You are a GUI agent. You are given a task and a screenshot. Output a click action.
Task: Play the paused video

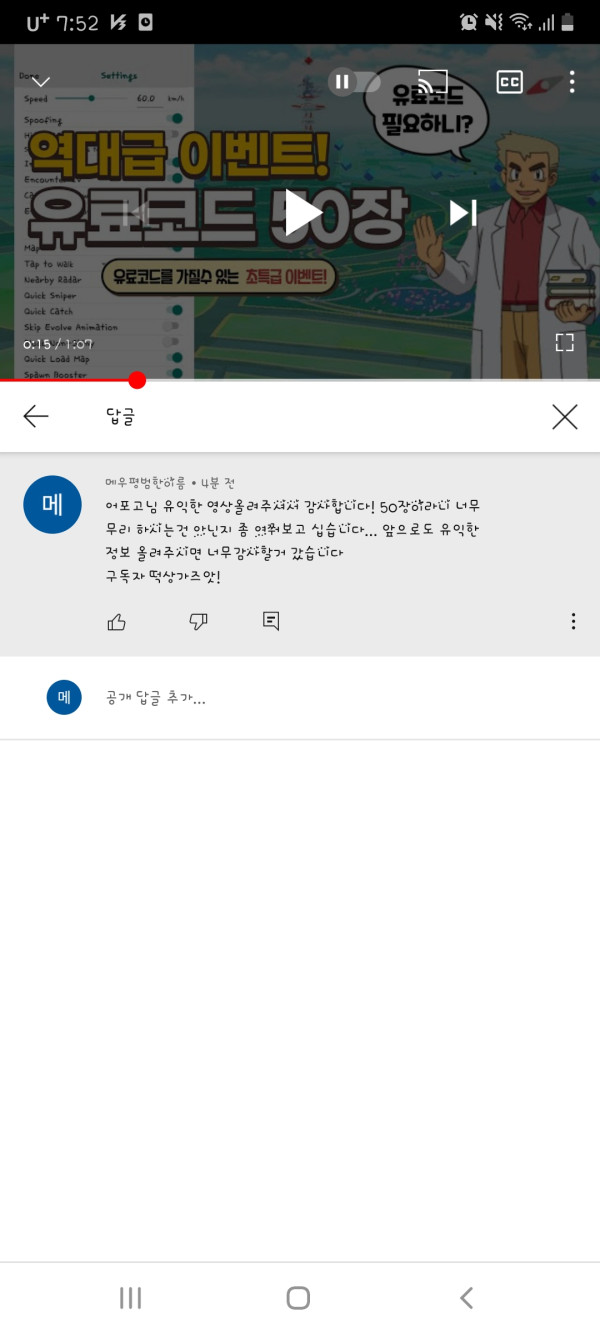click(x=298, y=212)
